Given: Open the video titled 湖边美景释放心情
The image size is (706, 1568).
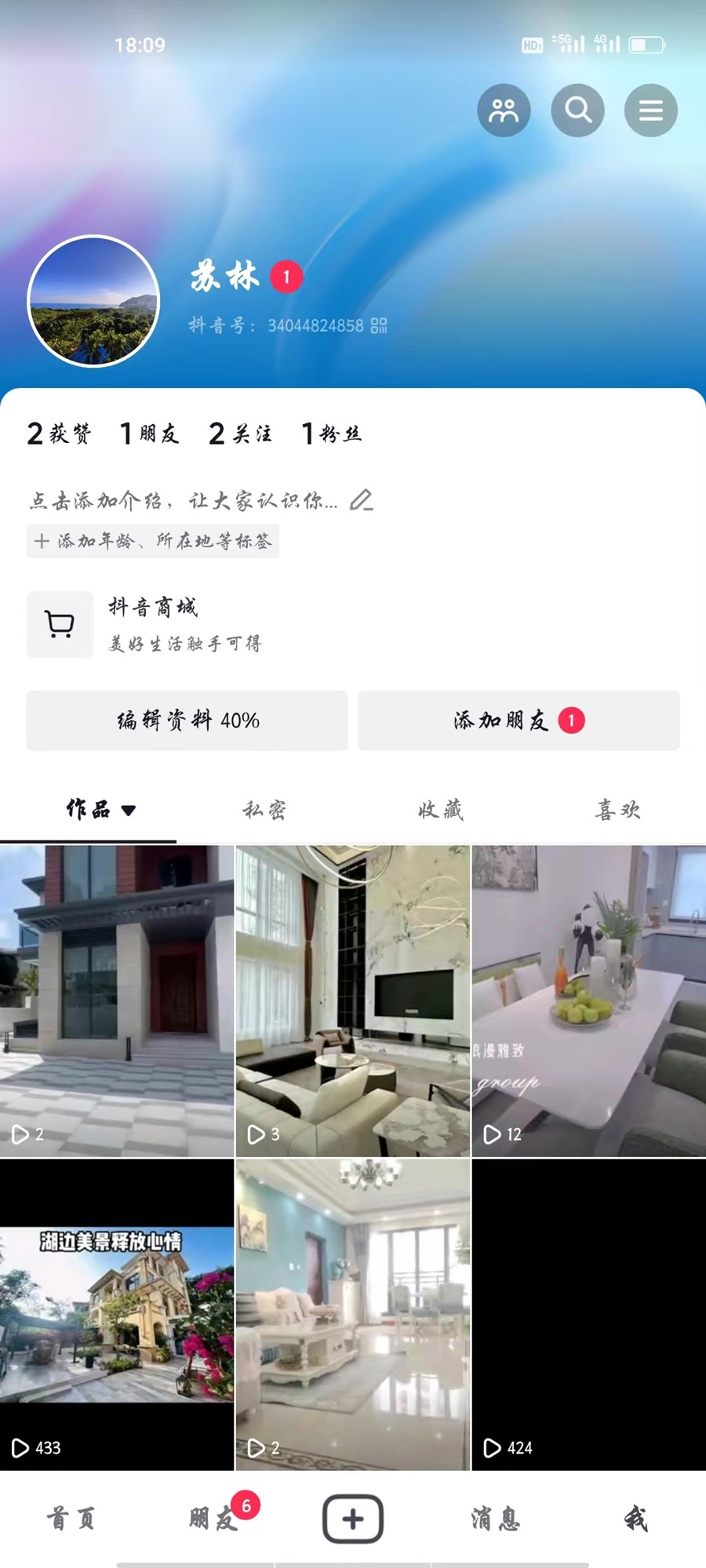Looking at the screenshot, I should [x=116, y=1314].
